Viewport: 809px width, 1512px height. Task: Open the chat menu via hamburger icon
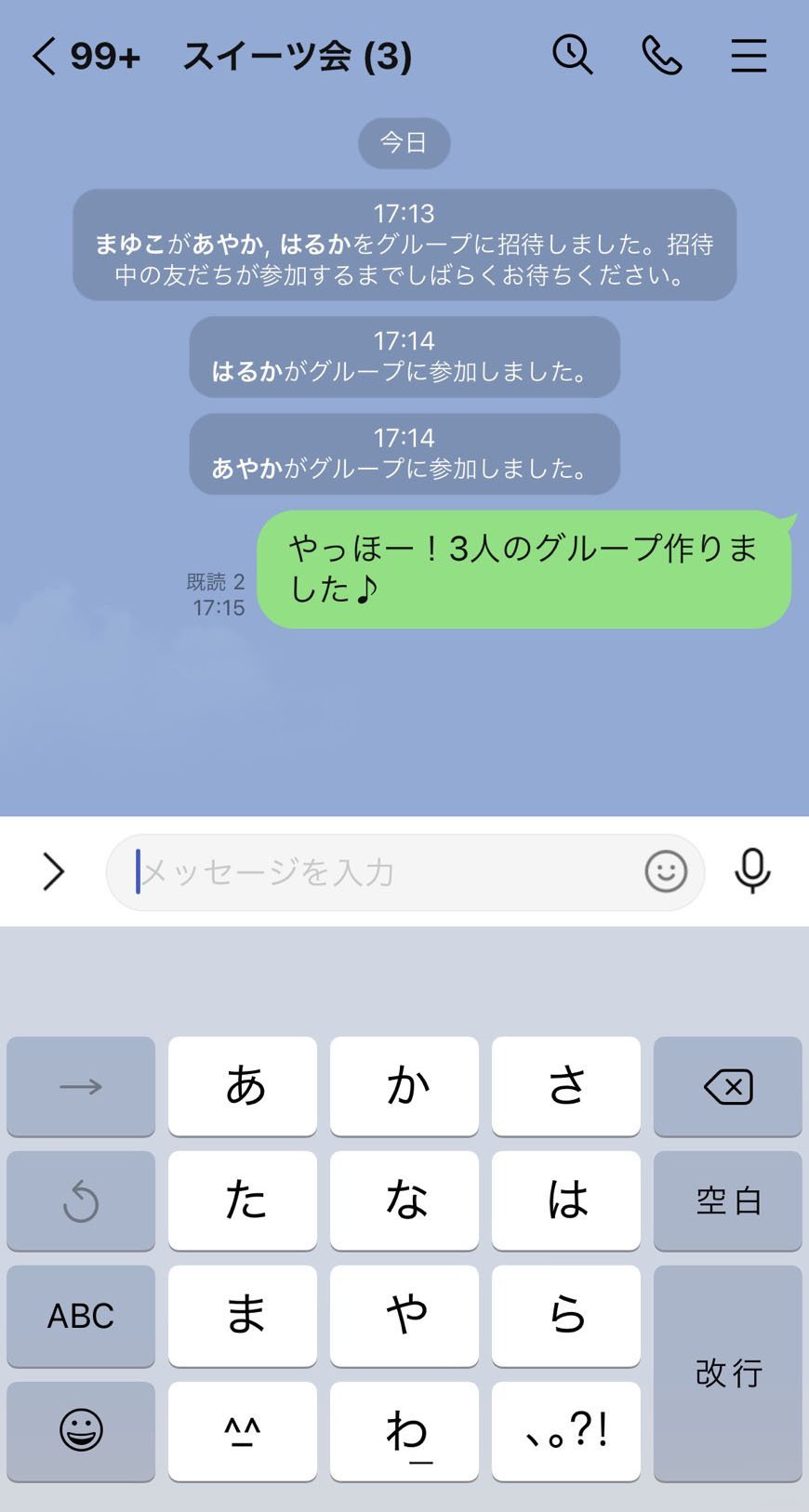(749, 56)
